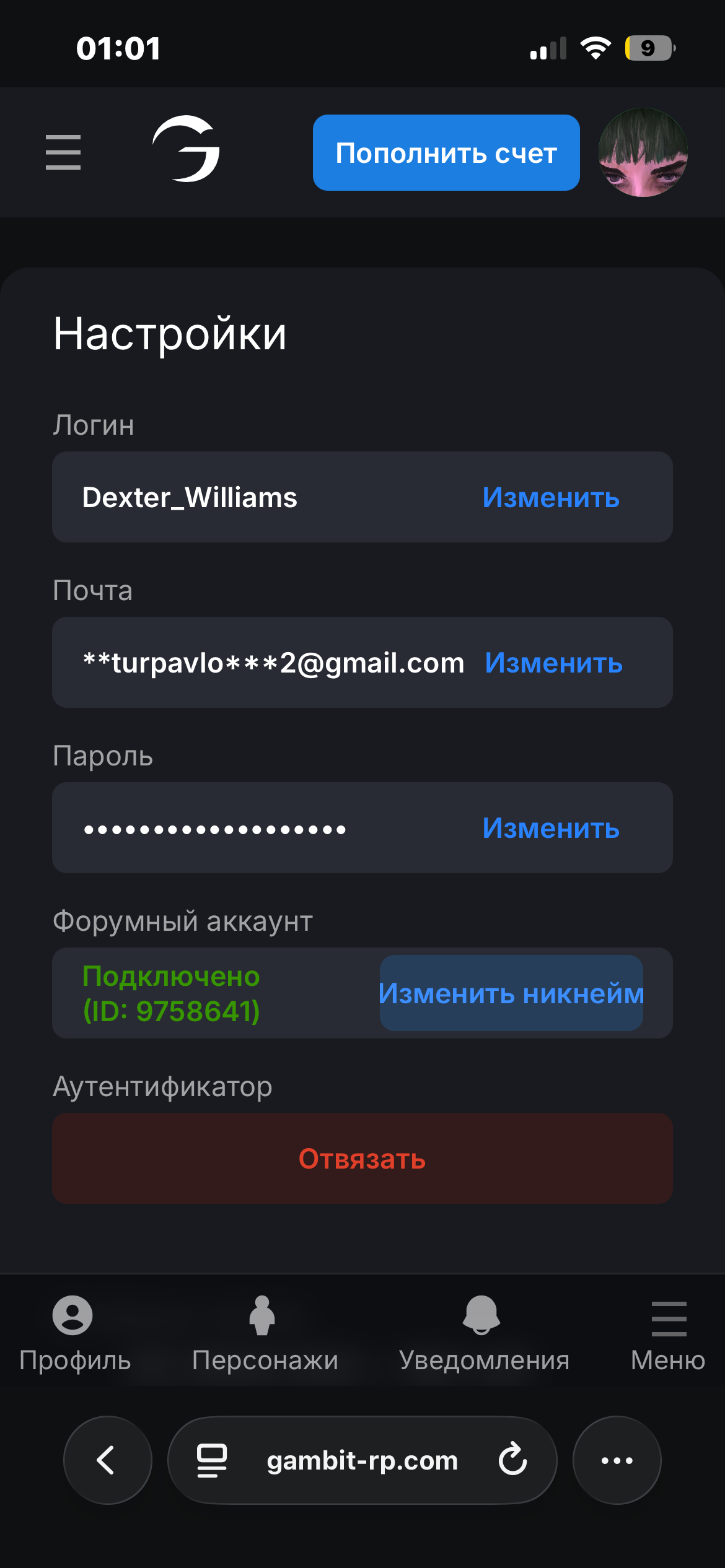
Task: Go back with the browser back arrow
Action: tap(107, 1460)
